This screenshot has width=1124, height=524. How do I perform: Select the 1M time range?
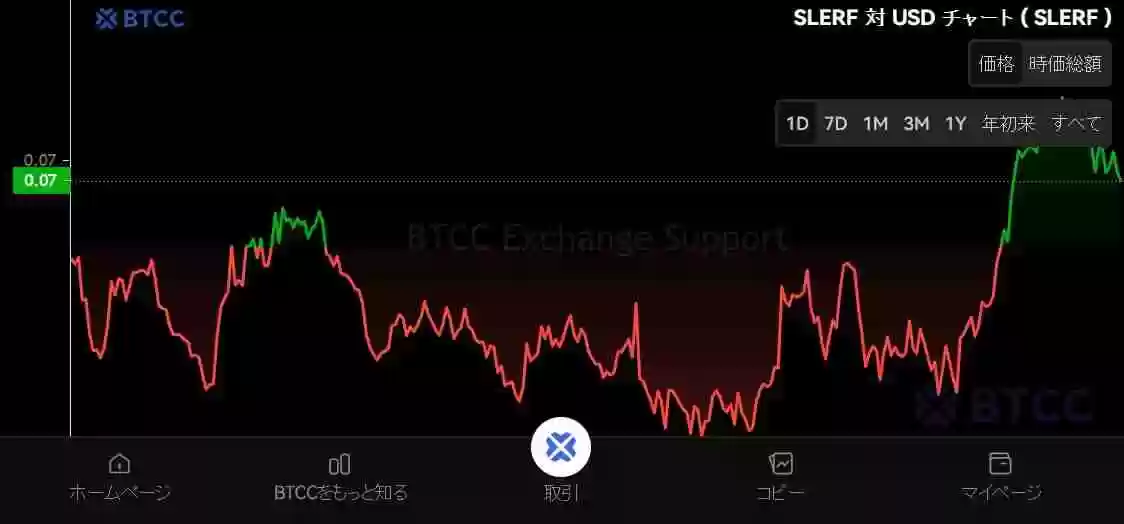click(875, 124)
